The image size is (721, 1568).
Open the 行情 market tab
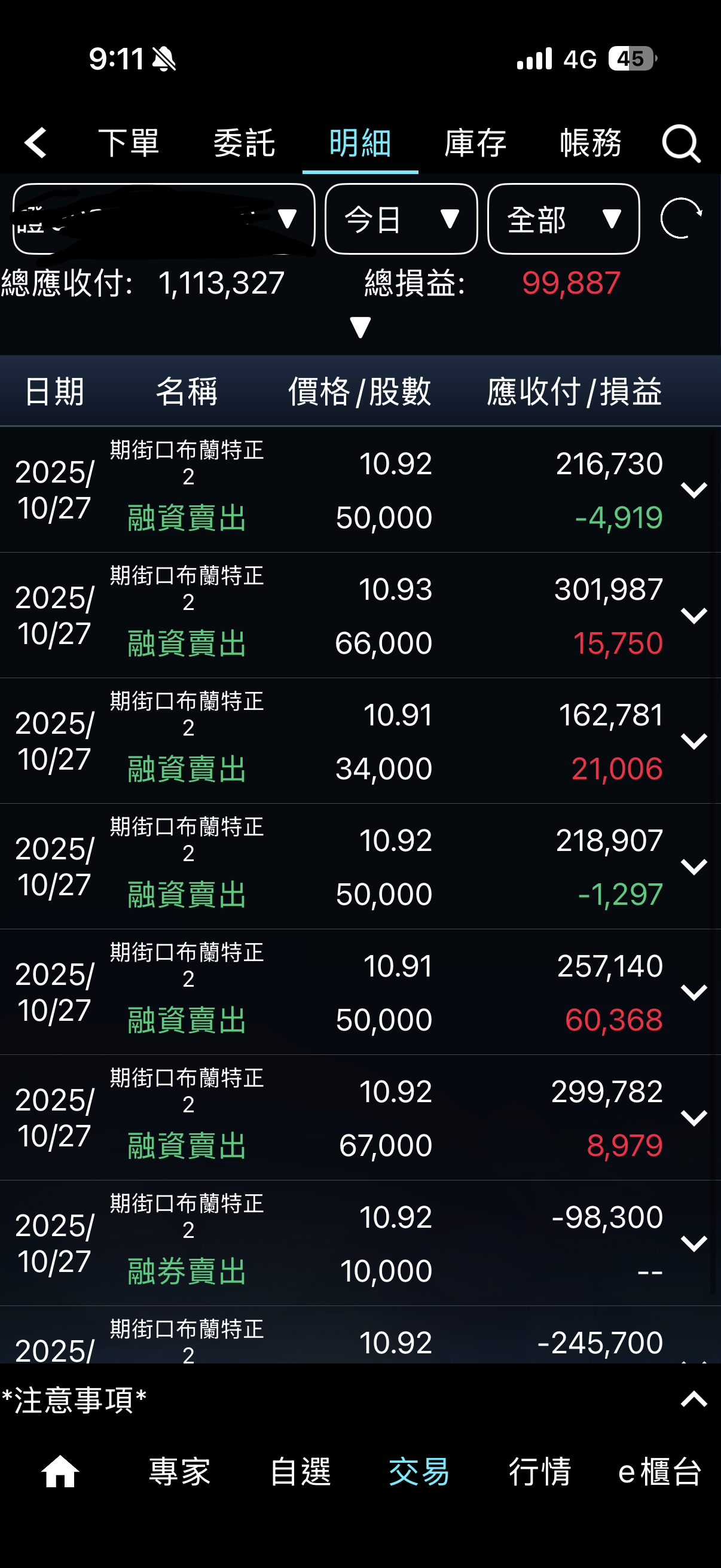point(540,1471)
